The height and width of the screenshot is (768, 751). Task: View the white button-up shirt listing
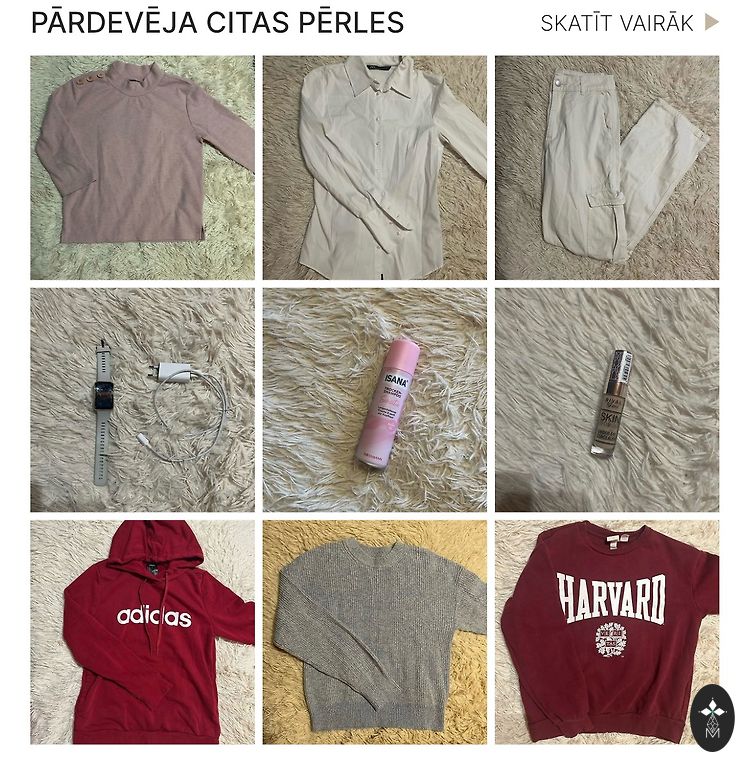coord(374,167)
